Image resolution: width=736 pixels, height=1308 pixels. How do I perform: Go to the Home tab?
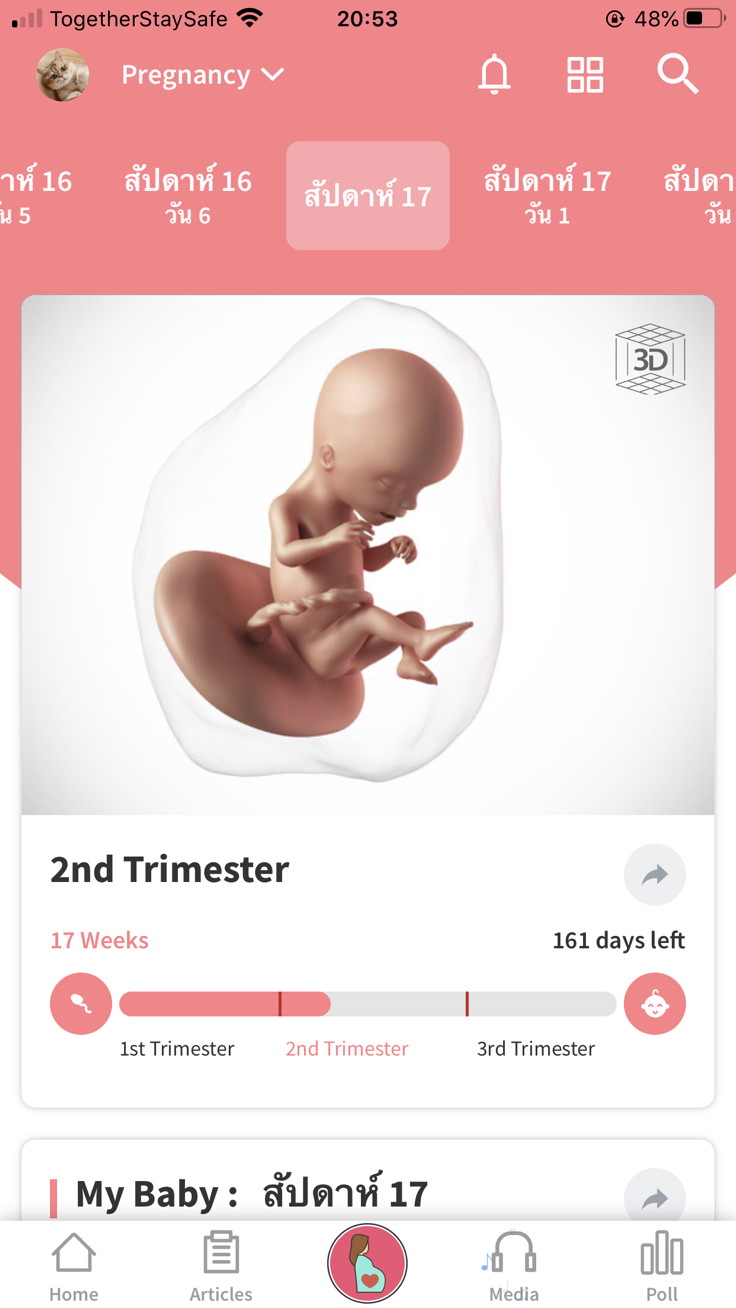click(74, 1266)
